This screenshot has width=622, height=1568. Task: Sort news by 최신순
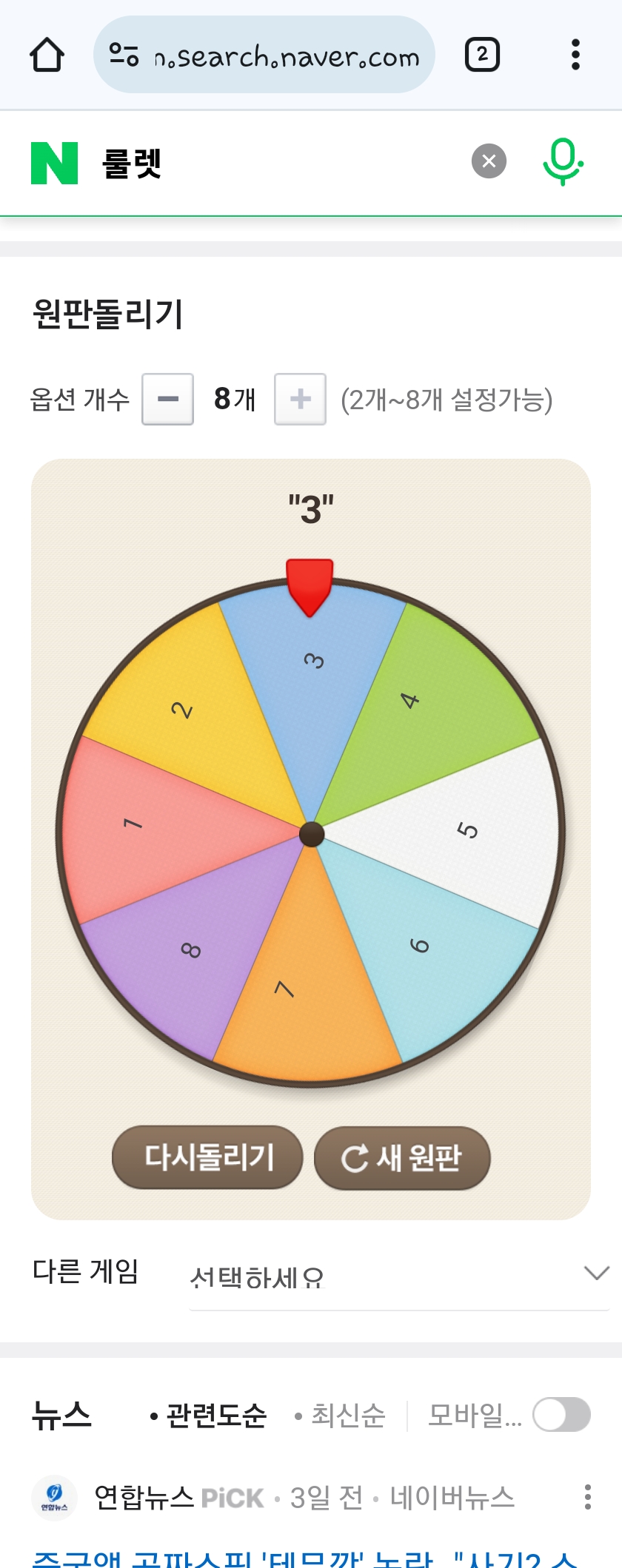[x=341, y=1416]
